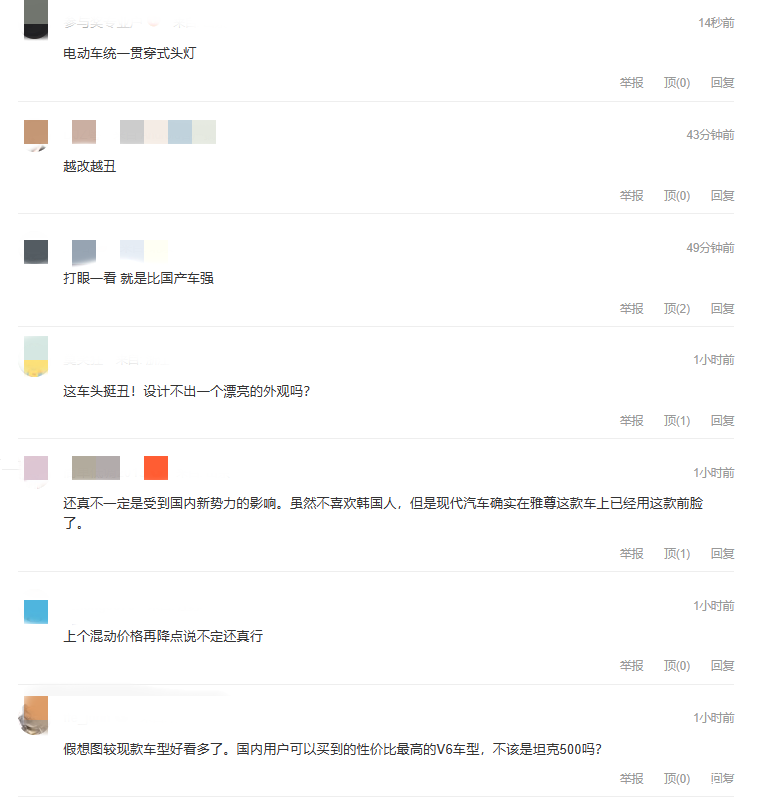Image resolution: width=757 pixels, height=800 pixels.
Task: Open avatar of 上个混动价格 commenter
Action: pos(36,612)
